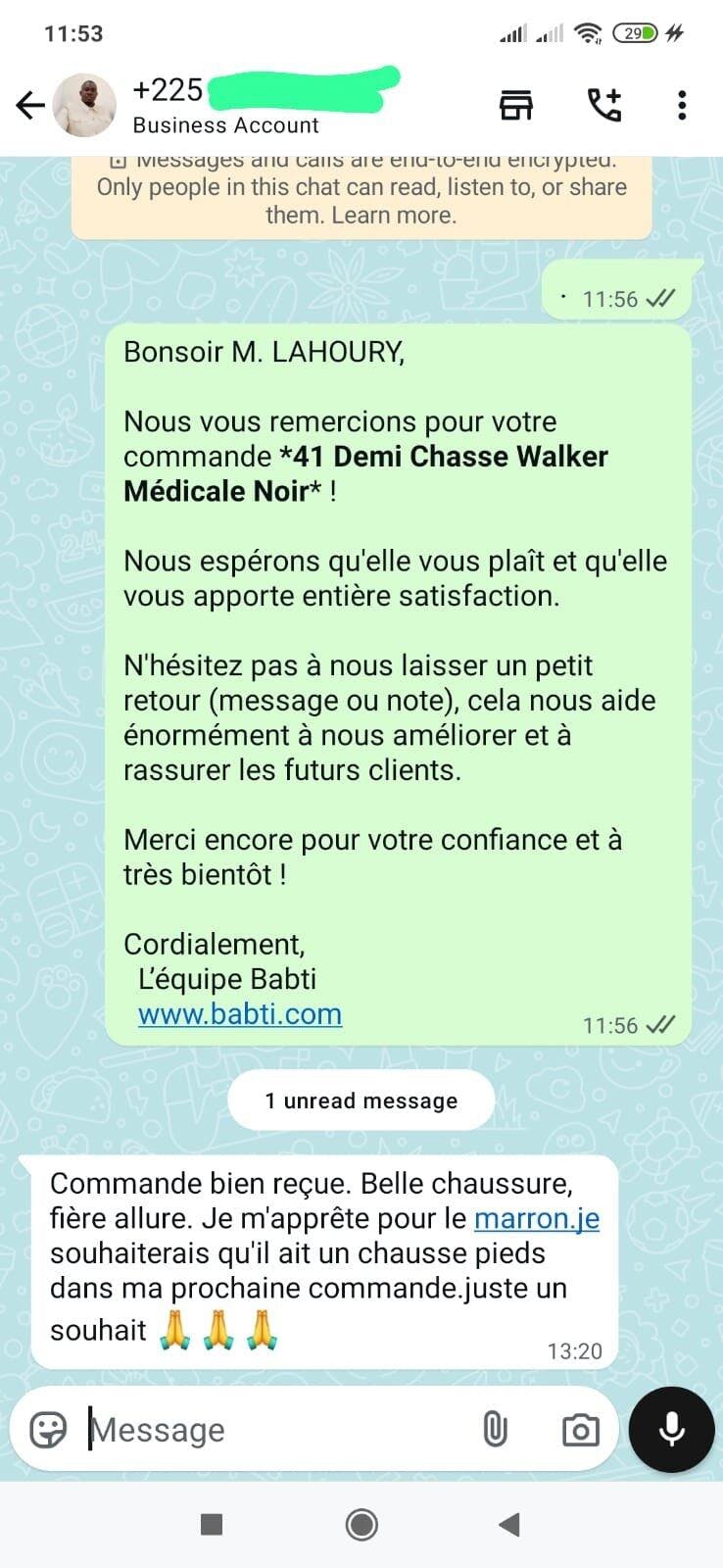Viewport: 723px width, 1568px height.
Task: Open the emoji and sticker picker
Action: click(x=48, y=1430)
